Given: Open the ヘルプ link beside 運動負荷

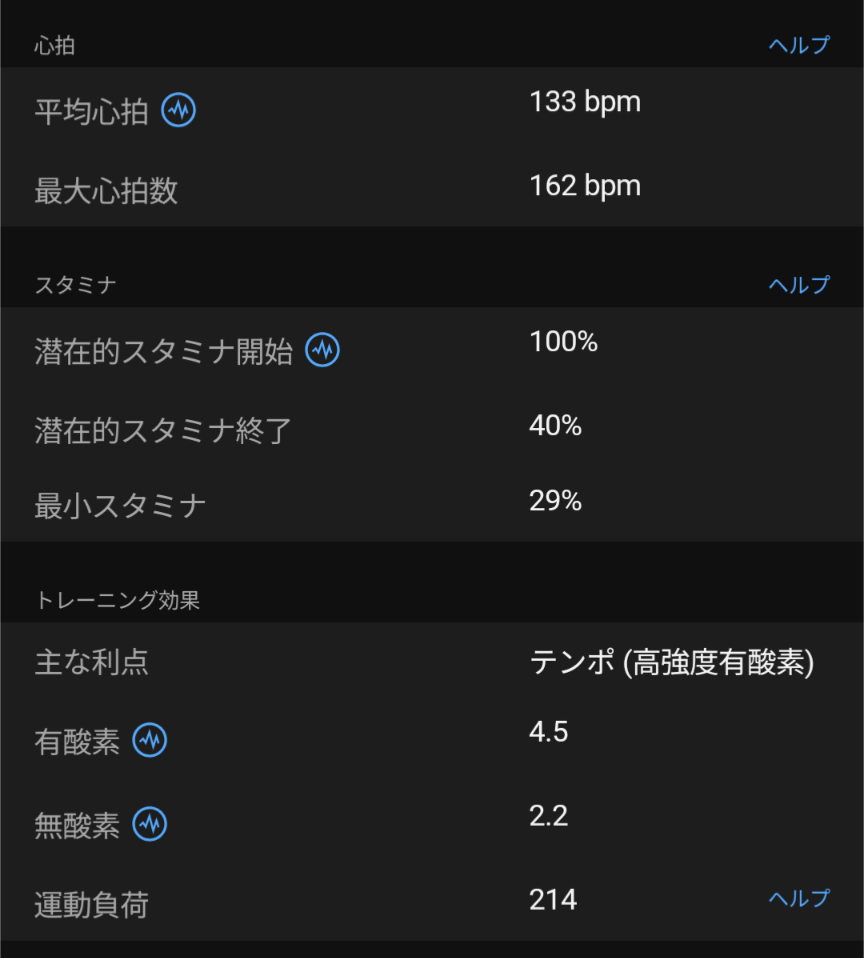Looking at the screenshot, I should click(798, 898).
